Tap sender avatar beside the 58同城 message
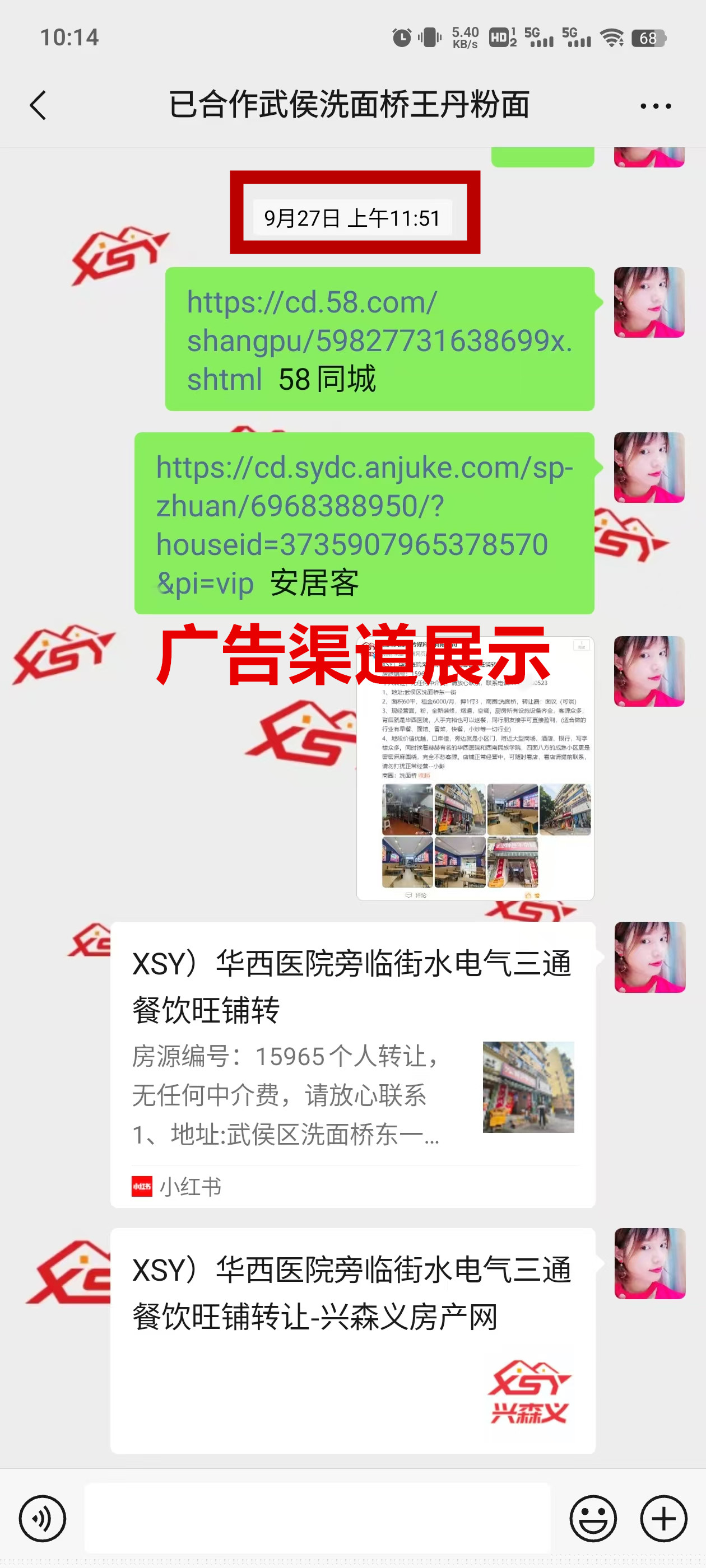This screenshot has height=1568, width=706. pos(649,302)
